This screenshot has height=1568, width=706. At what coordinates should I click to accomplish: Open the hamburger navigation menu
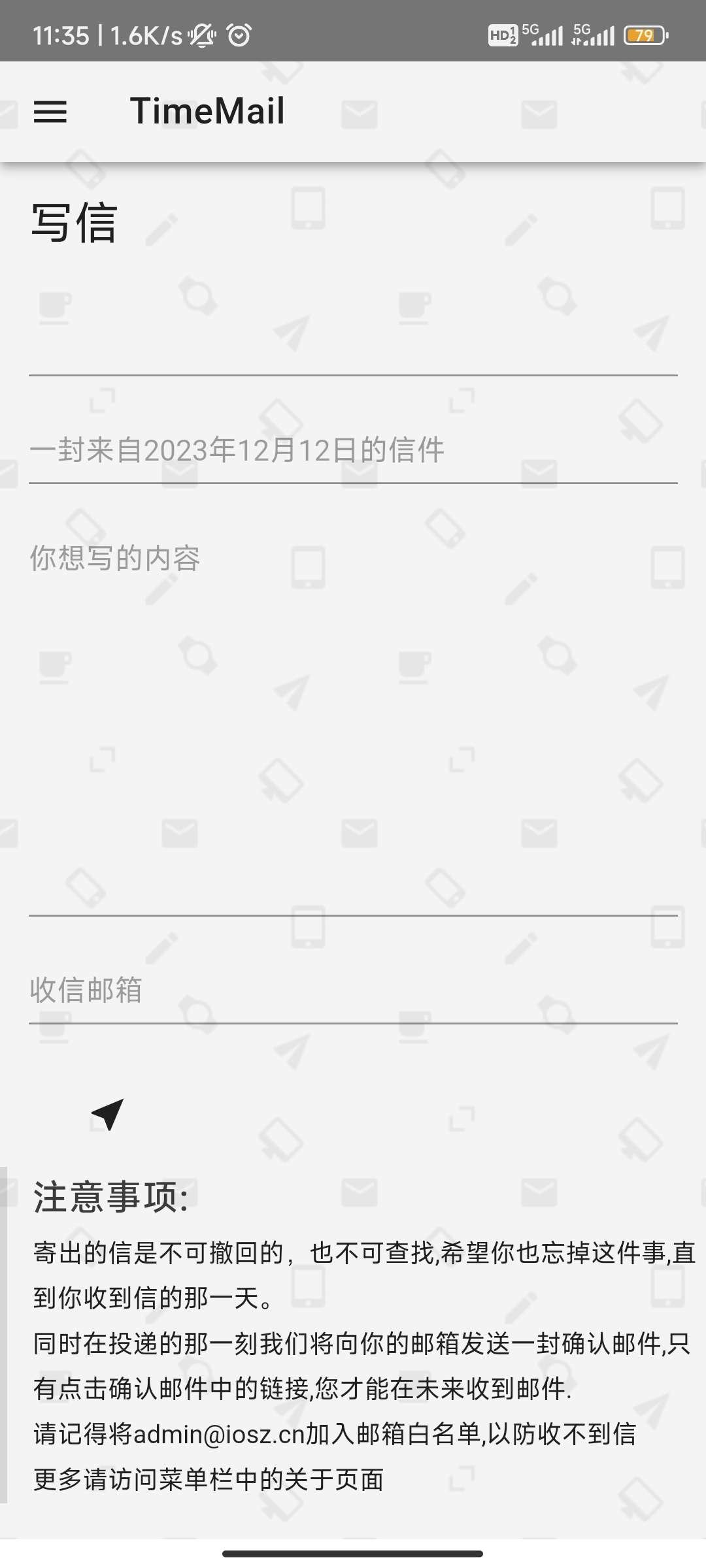tap(51, 112)
